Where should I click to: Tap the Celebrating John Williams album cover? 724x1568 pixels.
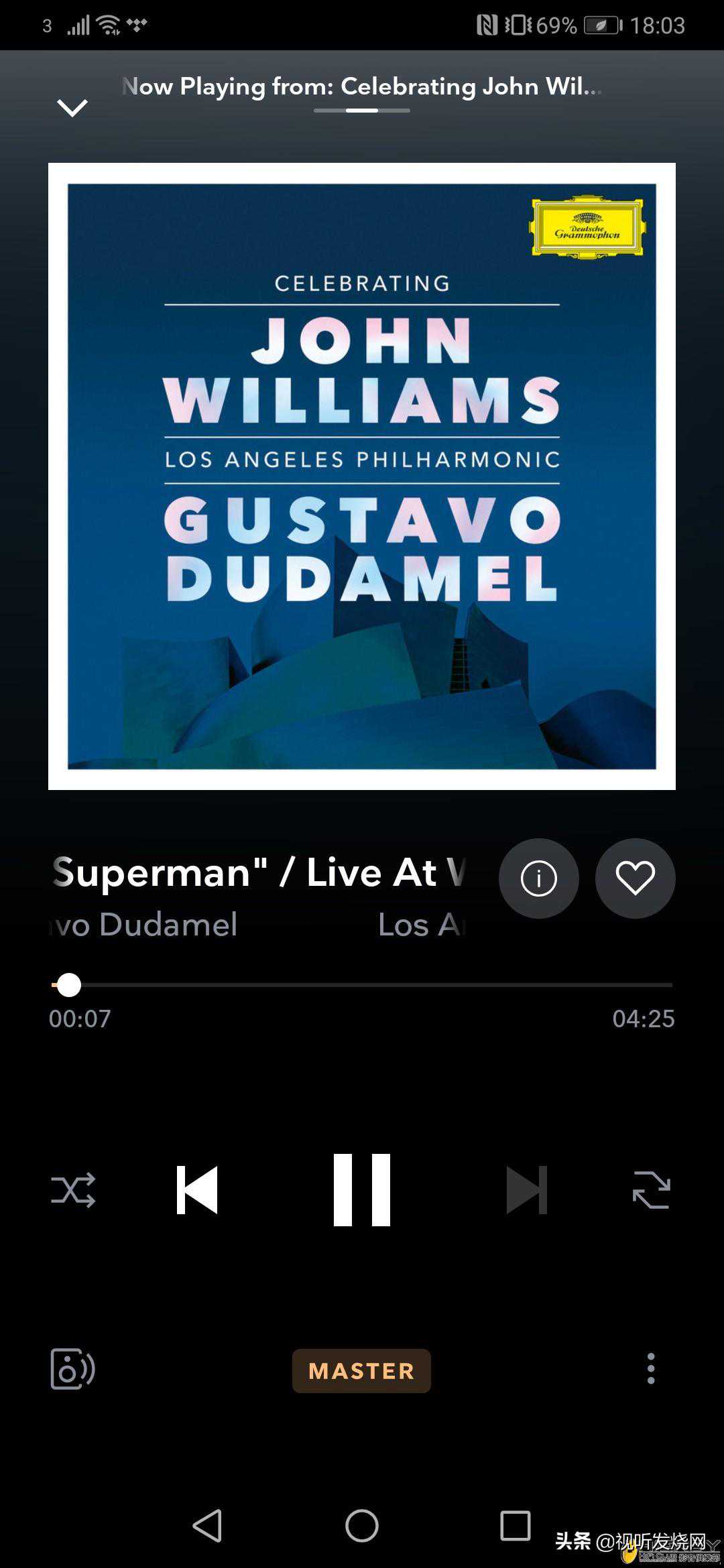[362, 476]
